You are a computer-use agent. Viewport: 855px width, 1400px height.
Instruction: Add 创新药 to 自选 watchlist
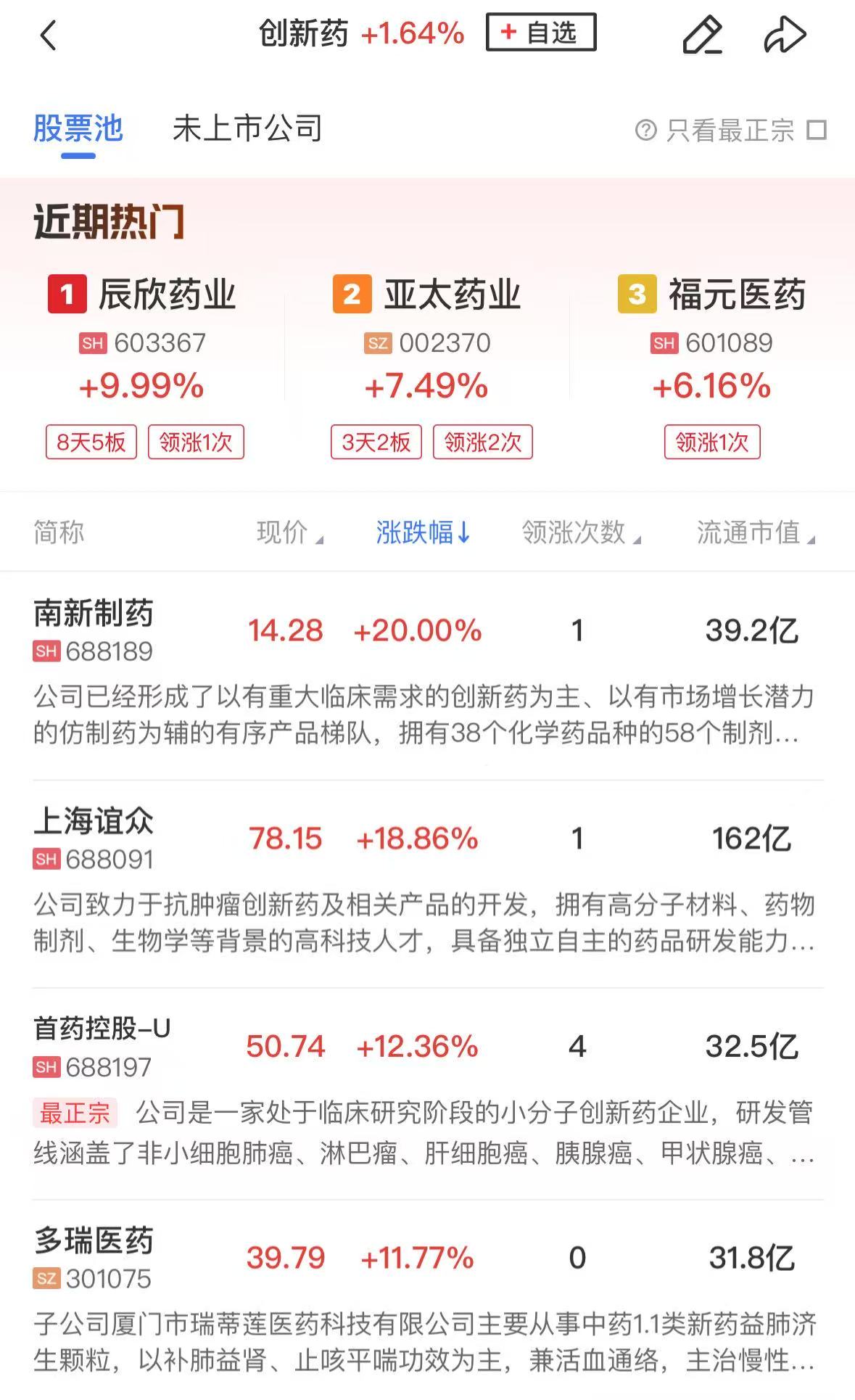click(x=541, y=33)
